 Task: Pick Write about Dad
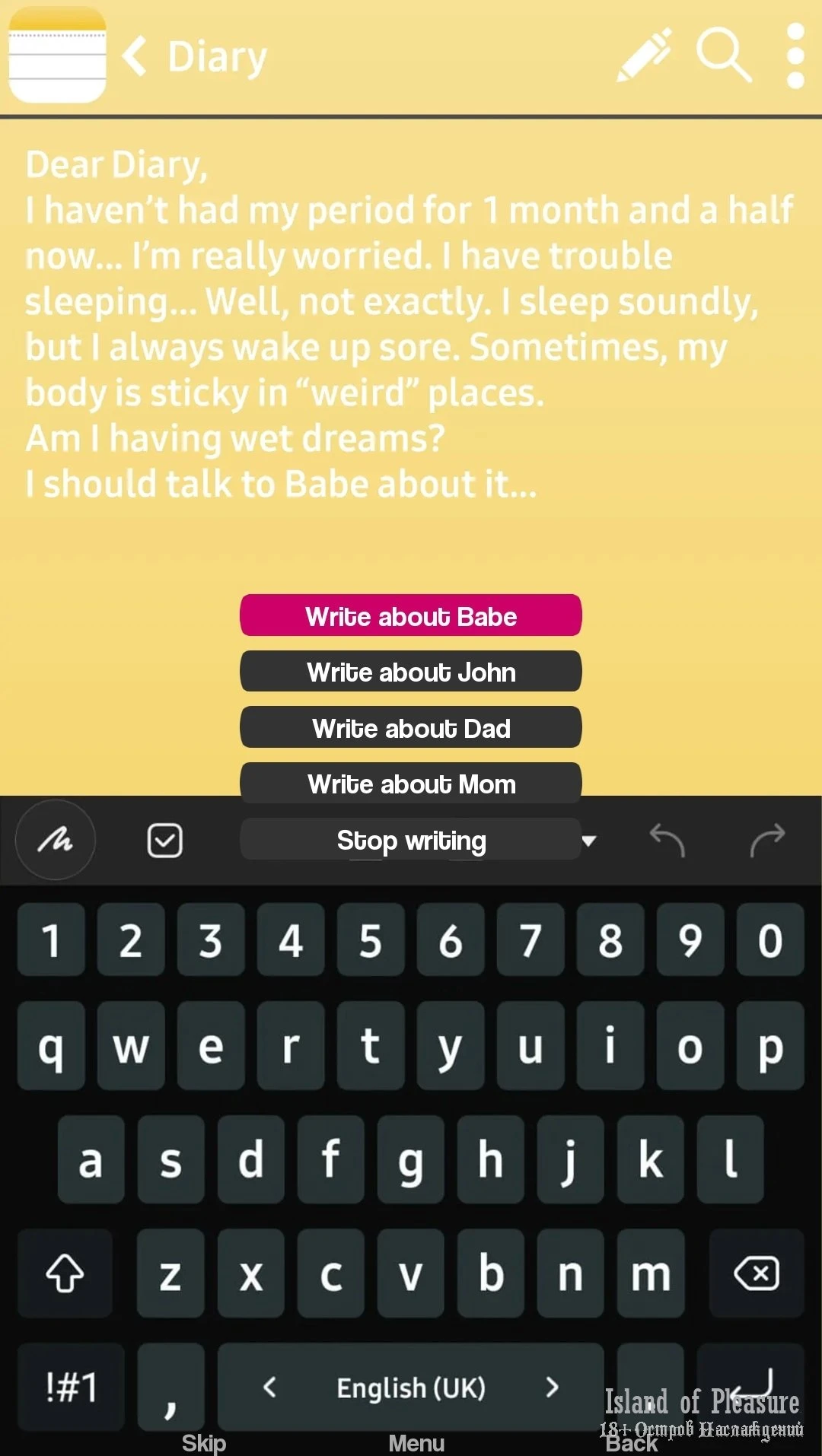[x=411, y=728]
